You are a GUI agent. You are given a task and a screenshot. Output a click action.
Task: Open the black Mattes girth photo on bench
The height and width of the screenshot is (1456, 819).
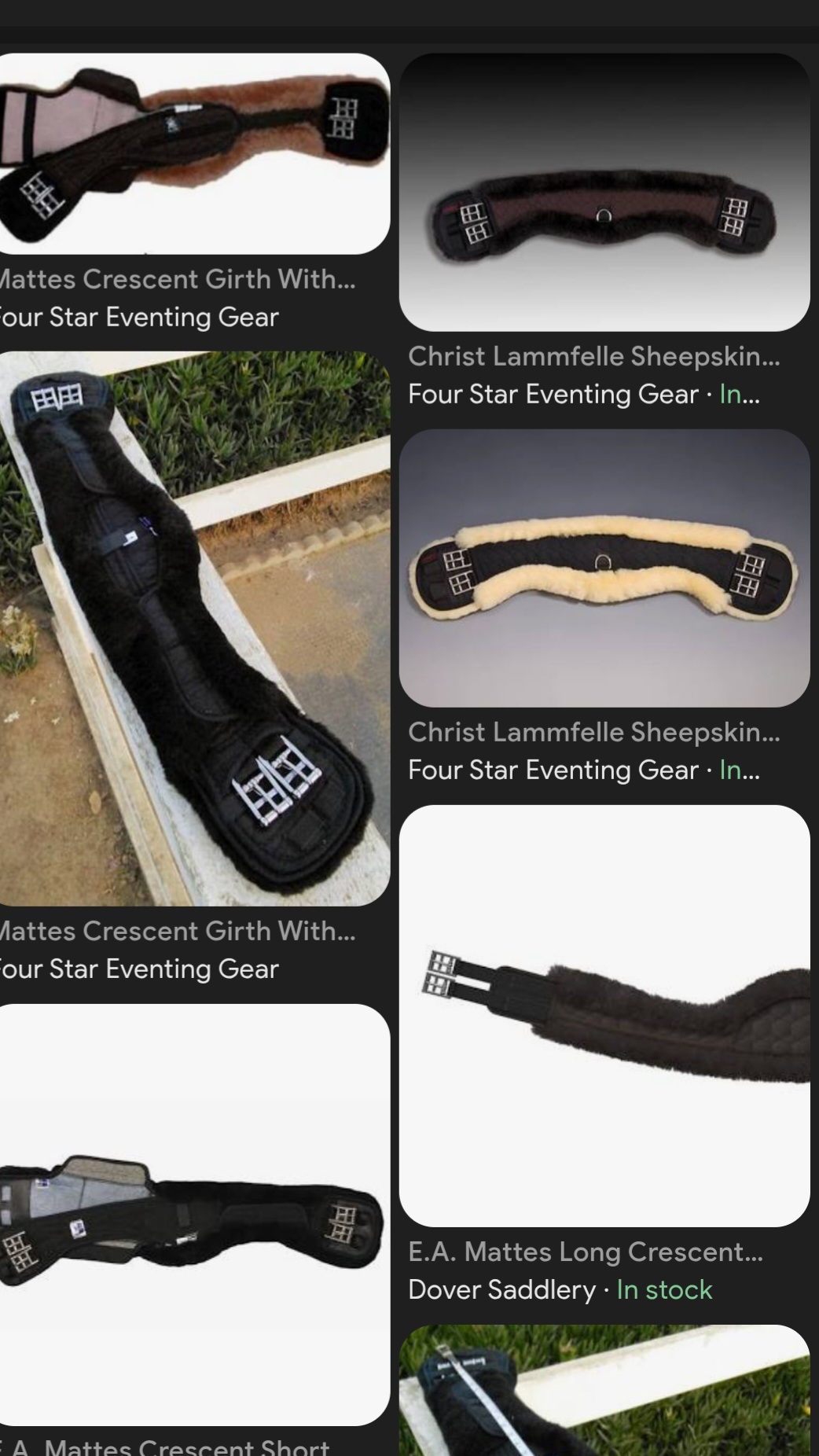[x=195, y=629]
